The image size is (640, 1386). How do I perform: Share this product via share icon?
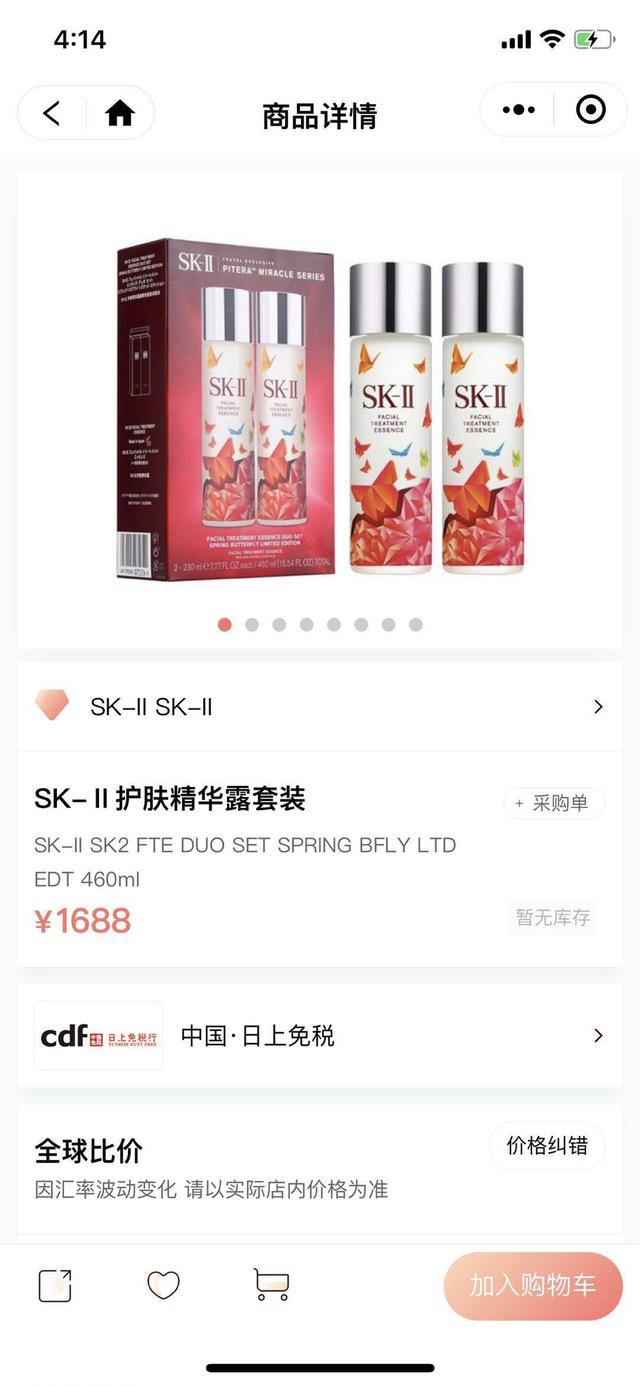(x=55, y=1285)
